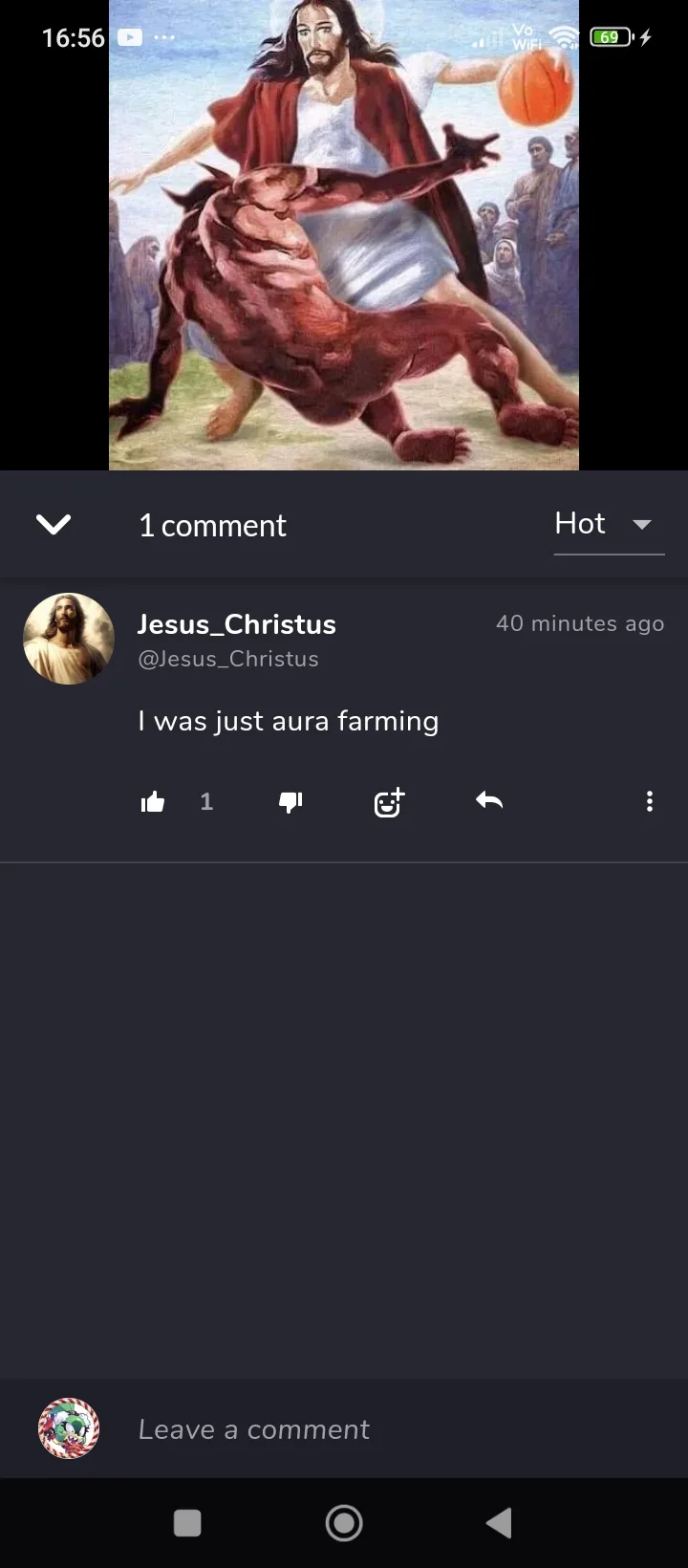
Task: Go to the home screen
Action: click(x=344, y=1522)
